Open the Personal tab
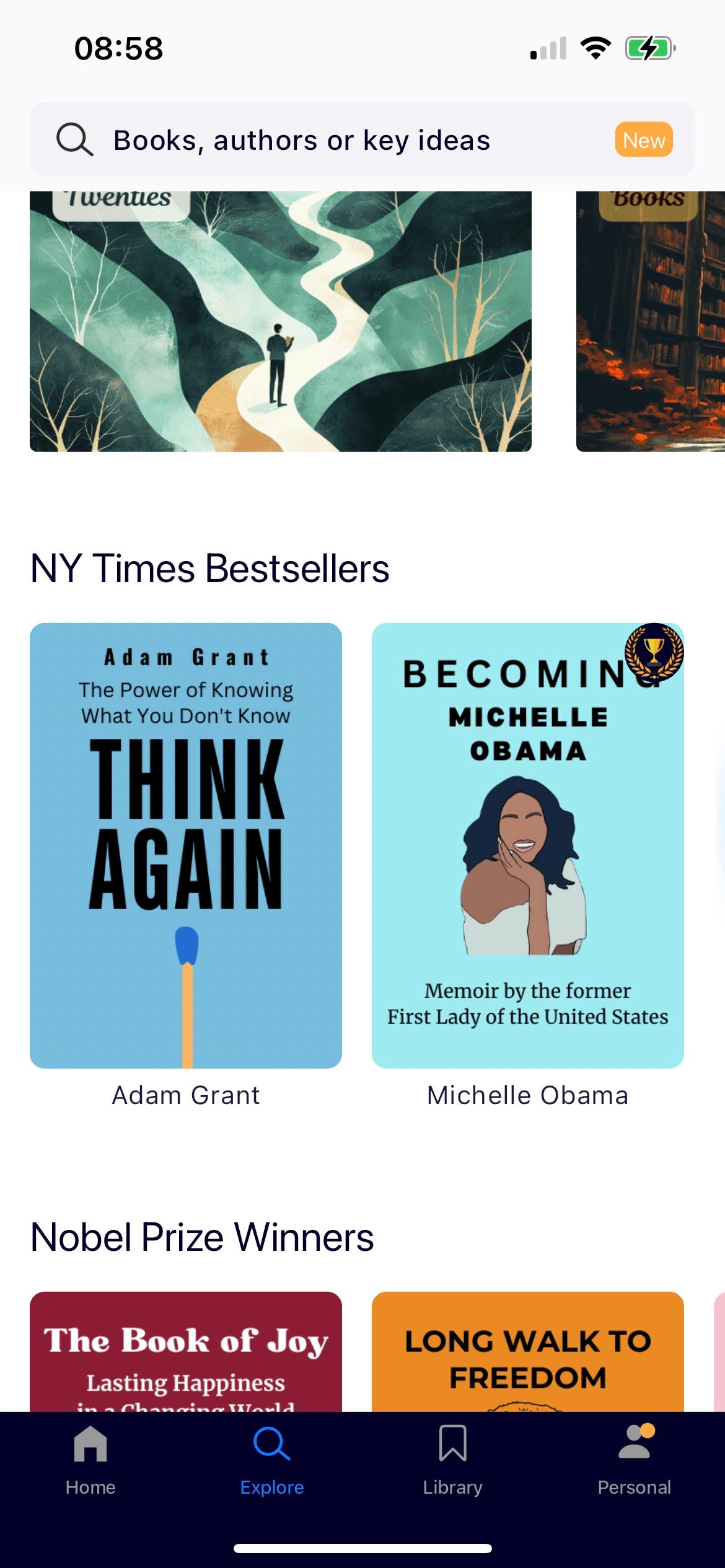The image size is (725, 1568). (634, 1460)
